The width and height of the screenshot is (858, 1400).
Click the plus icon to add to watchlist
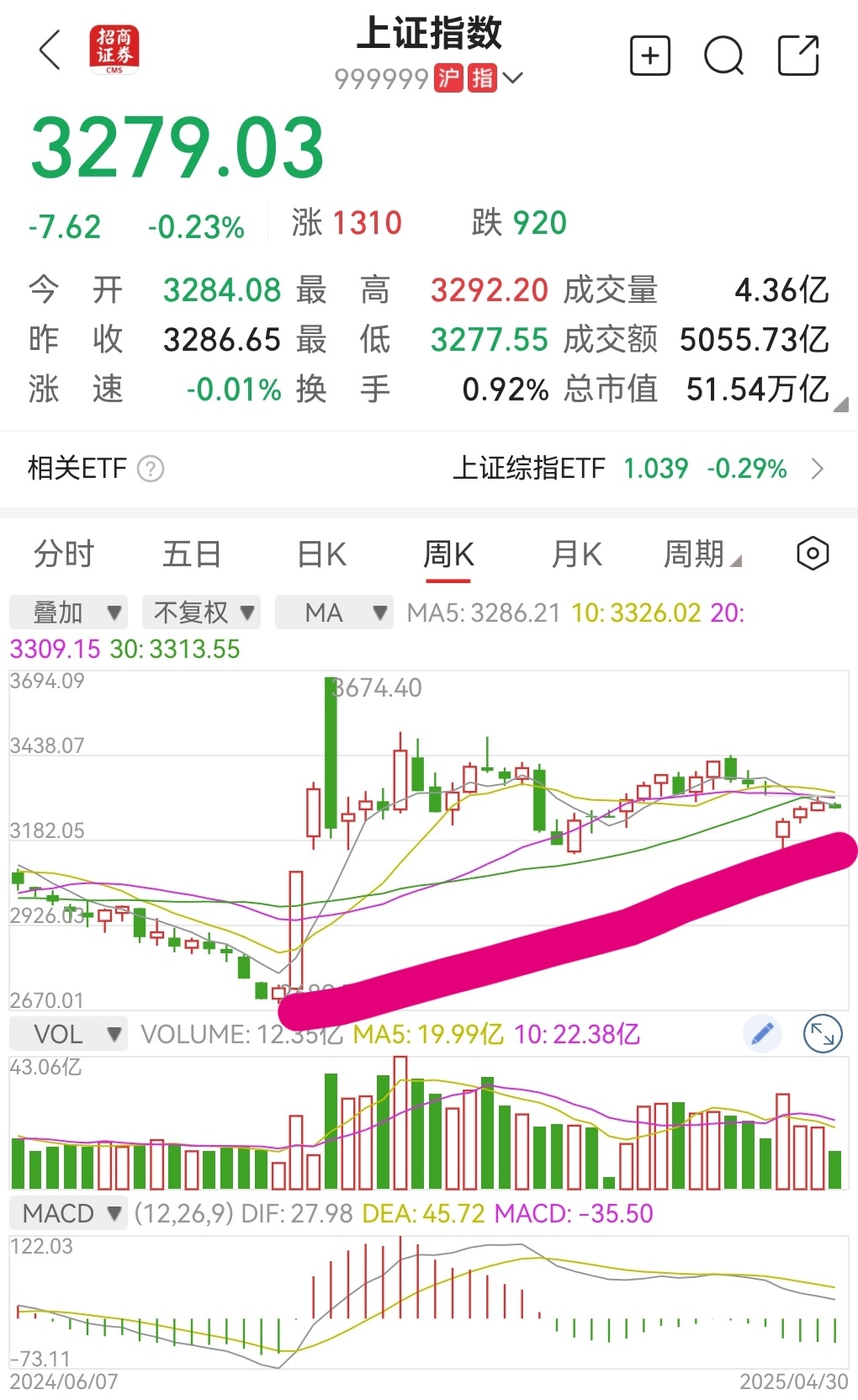coord(649,56)
